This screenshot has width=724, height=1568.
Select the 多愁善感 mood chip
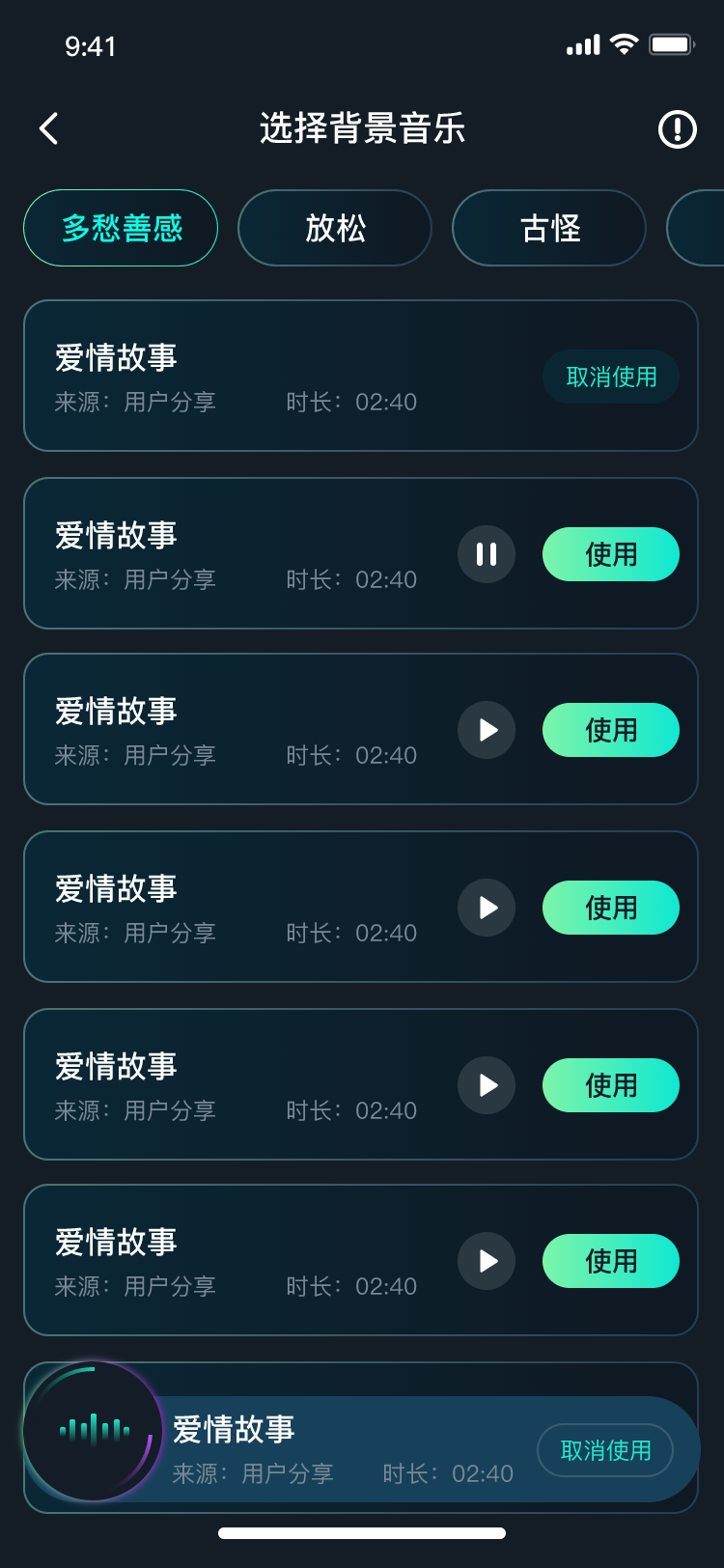coord(121,228)
